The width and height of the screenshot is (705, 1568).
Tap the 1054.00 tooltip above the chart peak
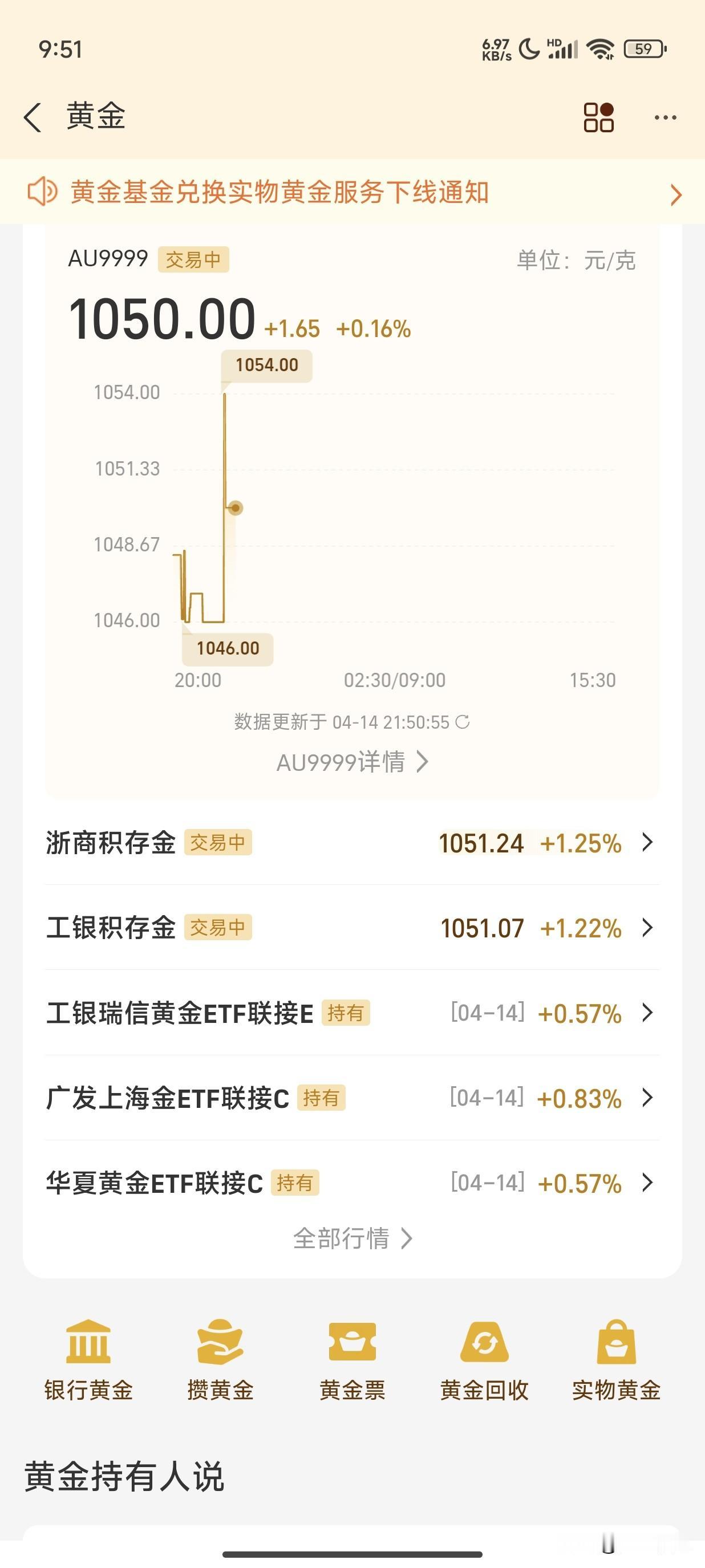tap(267, 365)
